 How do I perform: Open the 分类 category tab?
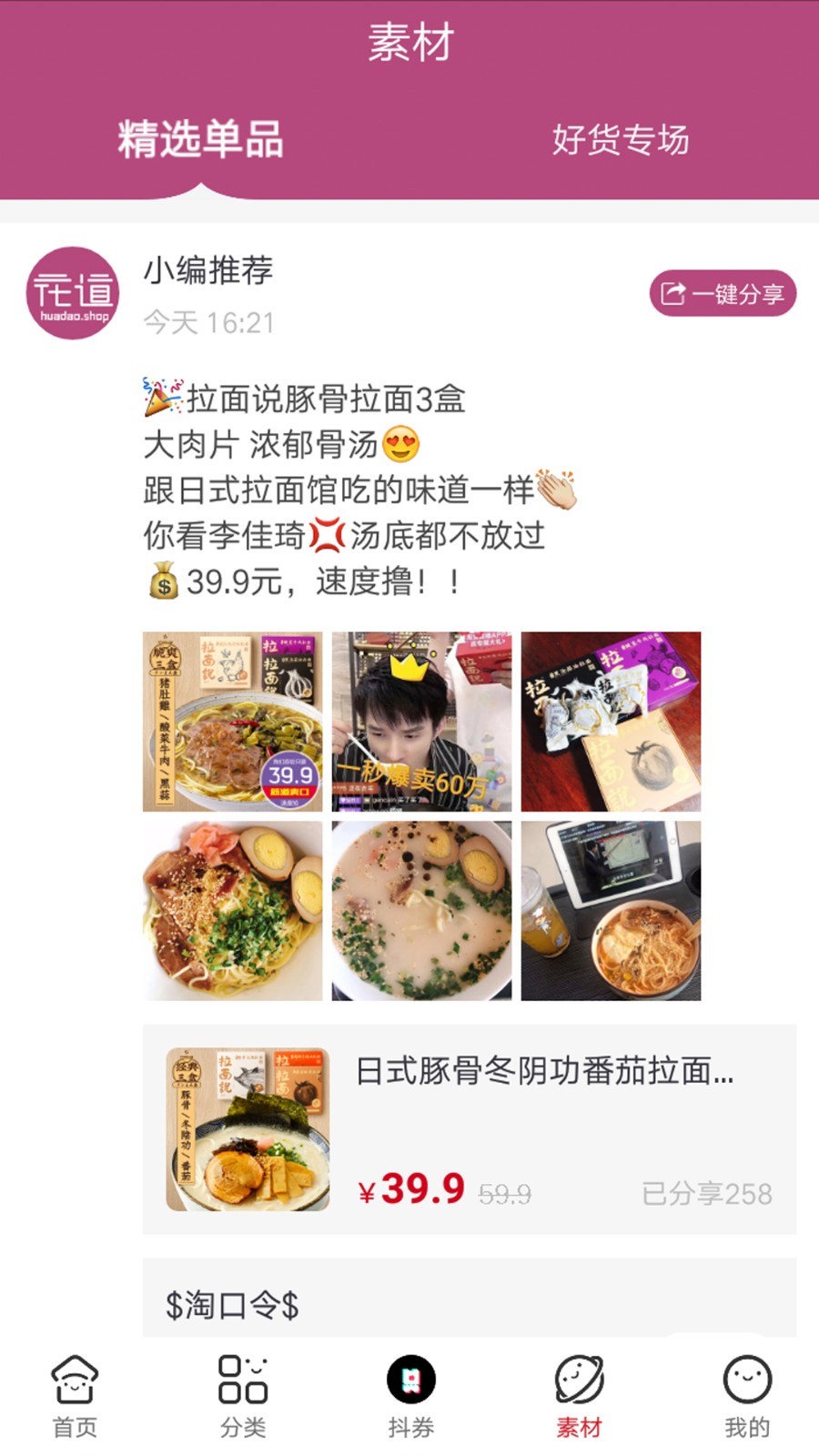[243, 1397]
